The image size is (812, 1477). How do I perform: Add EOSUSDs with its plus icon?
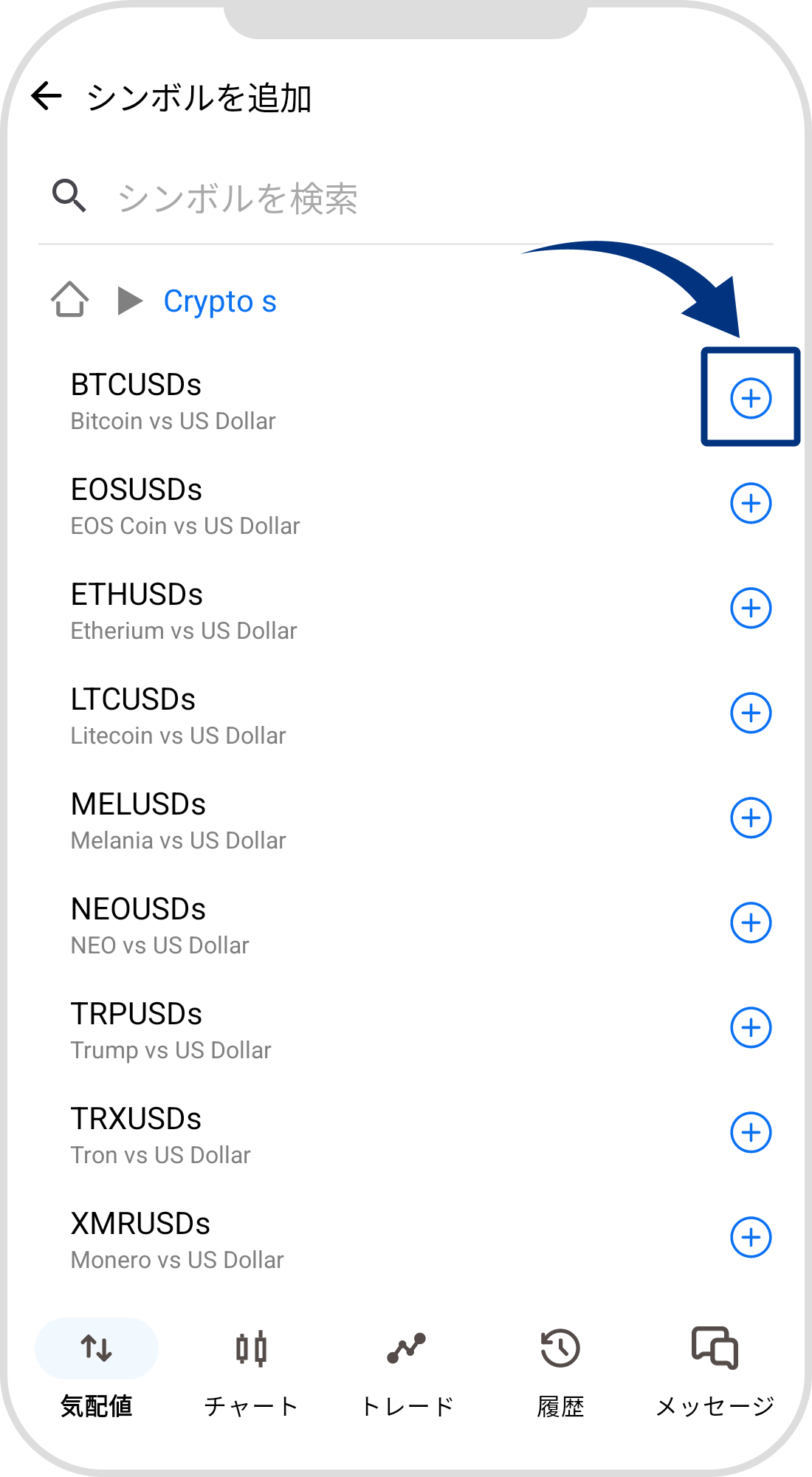click(751, 504)
